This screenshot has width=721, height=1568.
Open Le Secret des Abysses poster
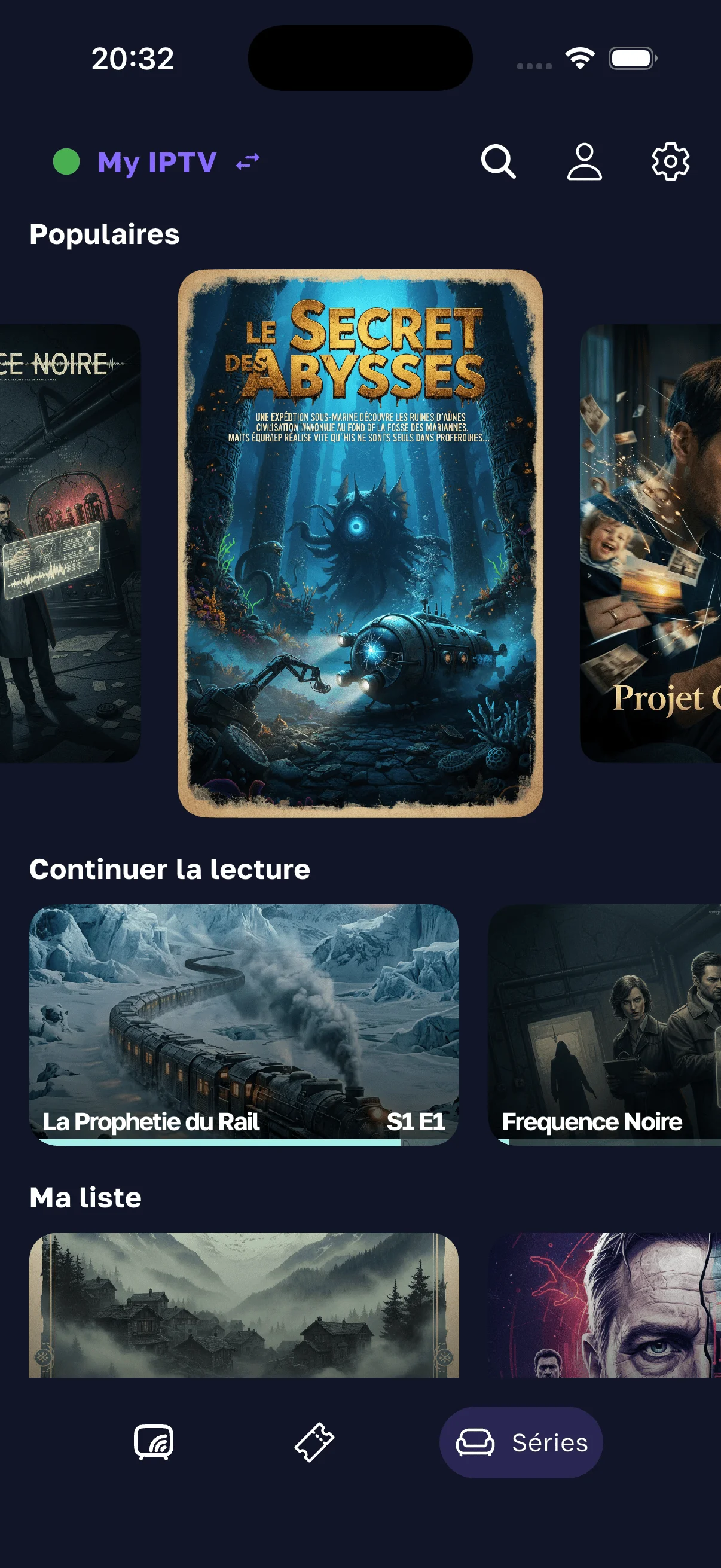tap(360, 543)
